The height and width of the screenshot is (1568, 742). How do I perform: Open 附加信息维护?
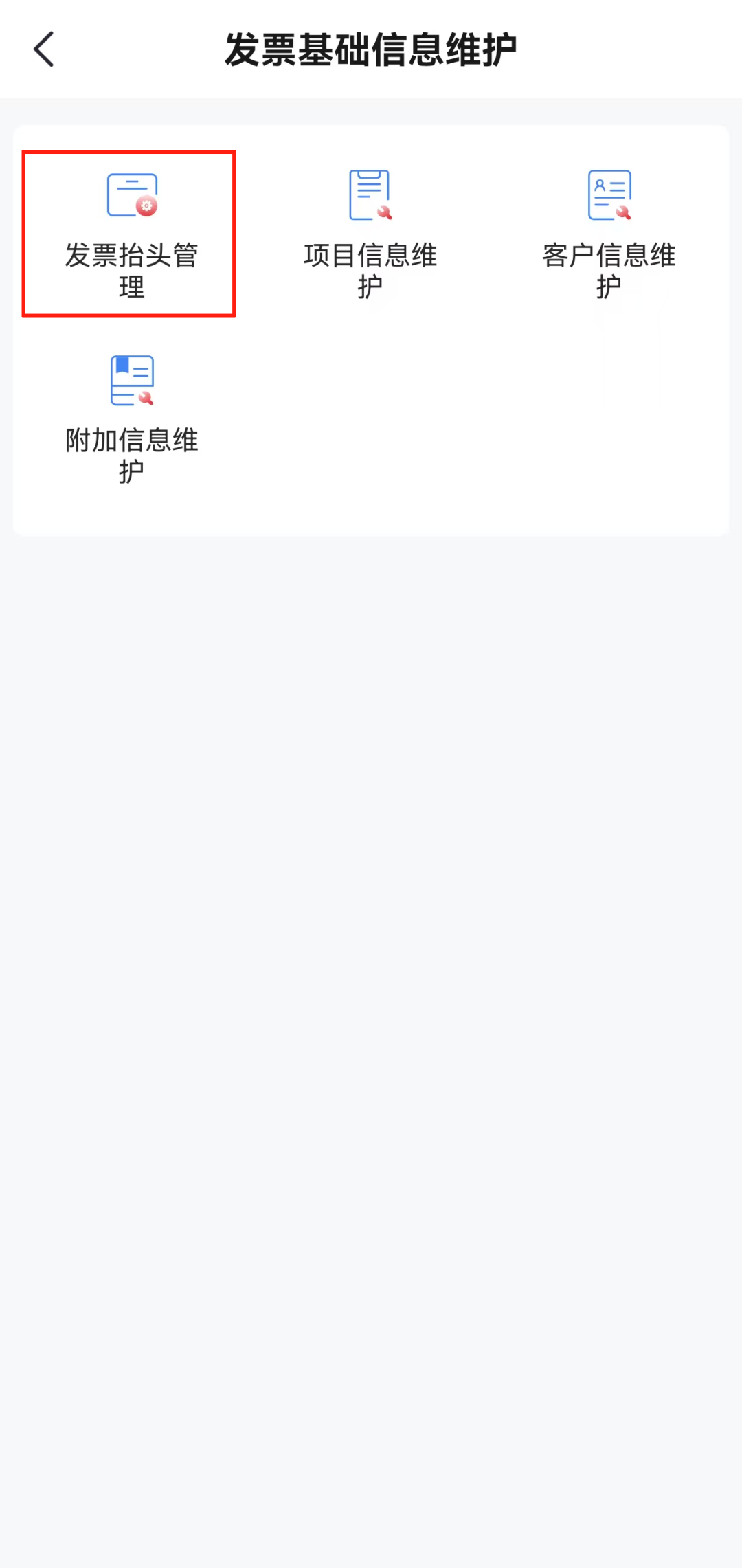tap(131, 418)
